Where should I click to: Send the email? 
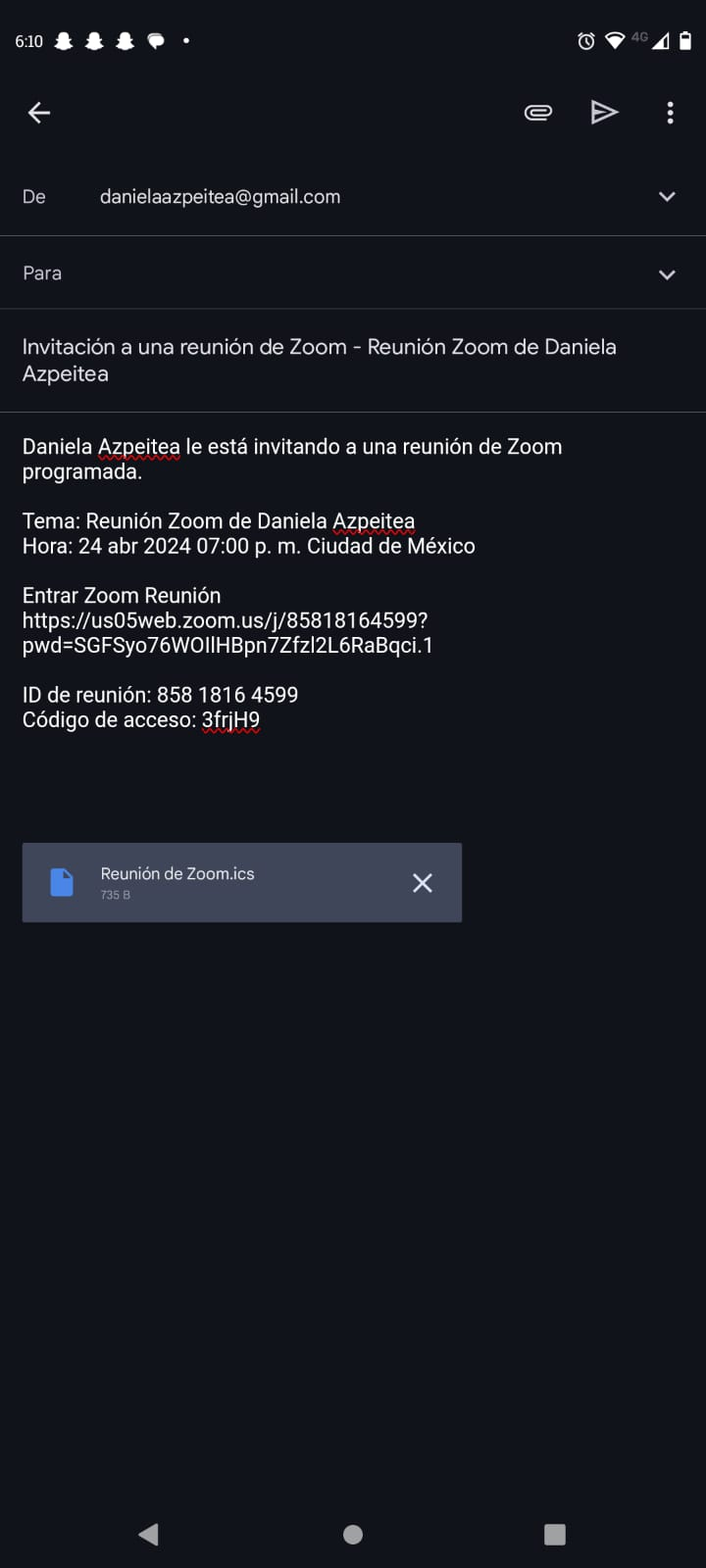[604, 113]
